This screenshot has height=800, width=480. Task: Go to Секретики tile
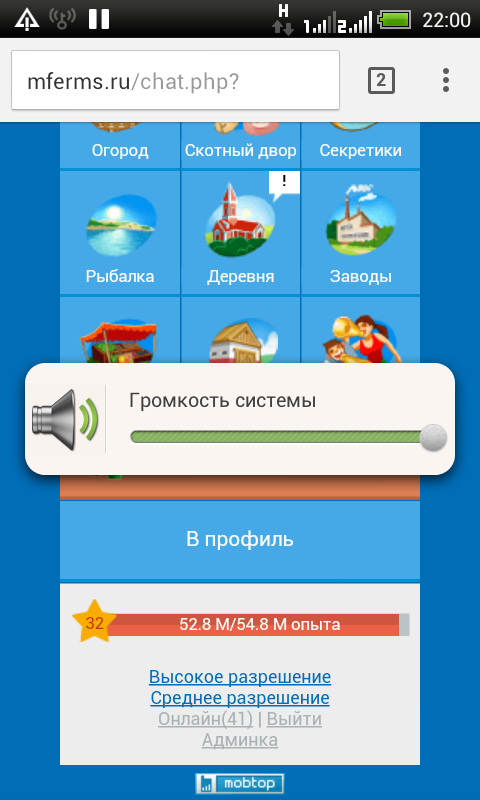(x=361, y=145)
